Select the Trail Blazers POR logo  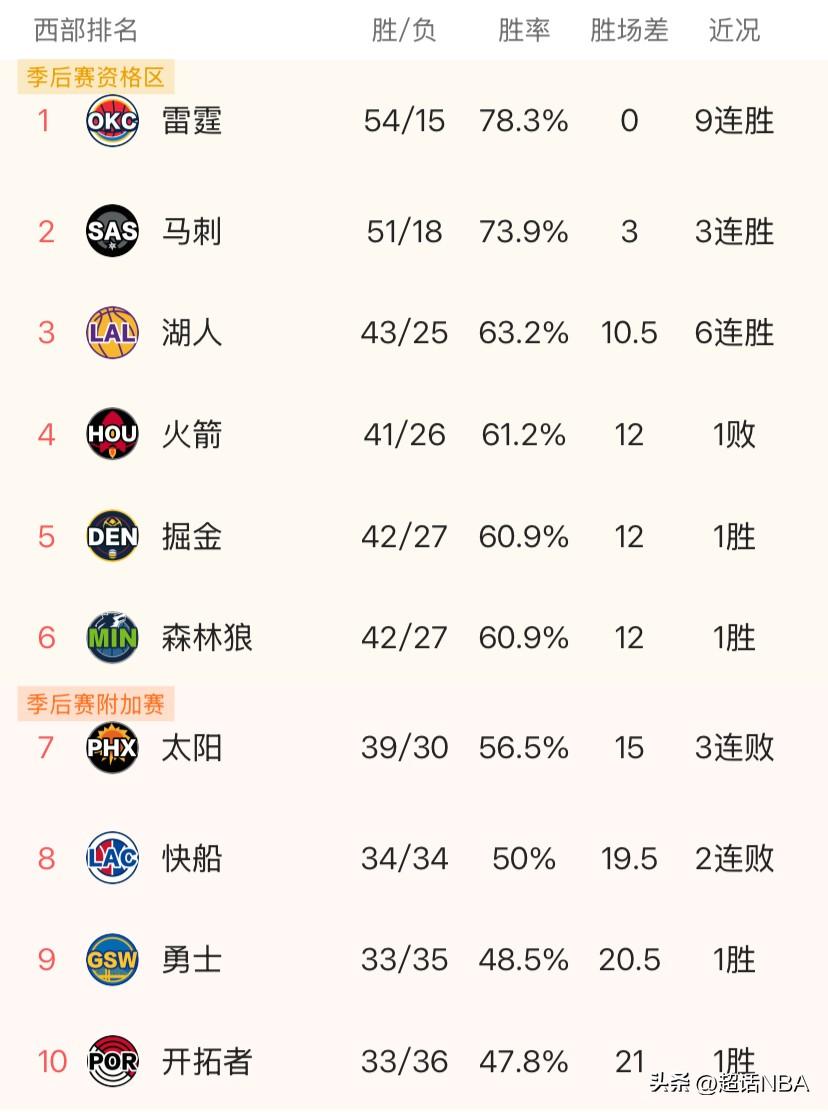coord(112,1062)
